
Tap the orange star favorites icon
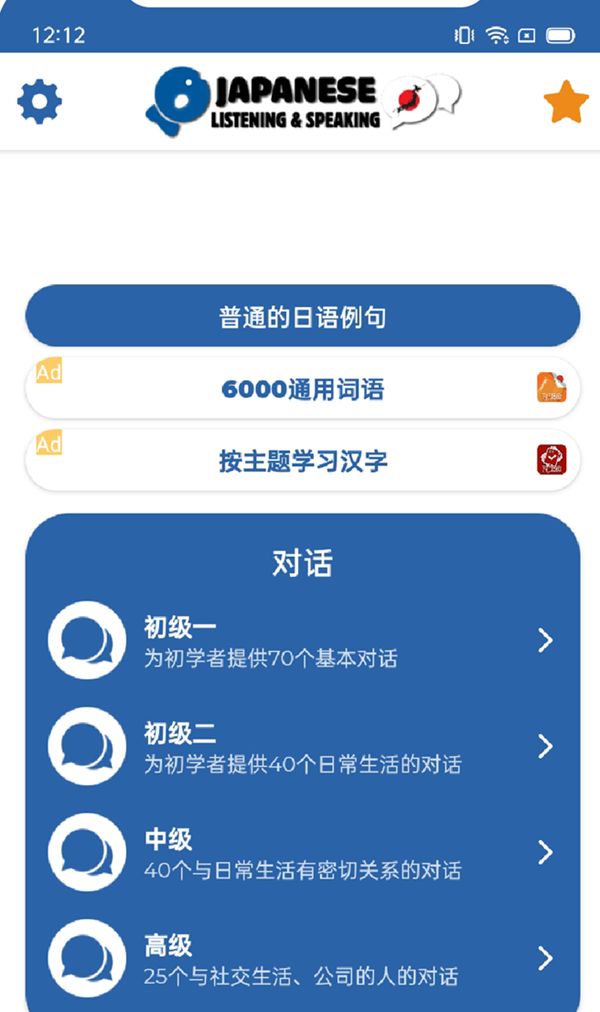[565, 102]
